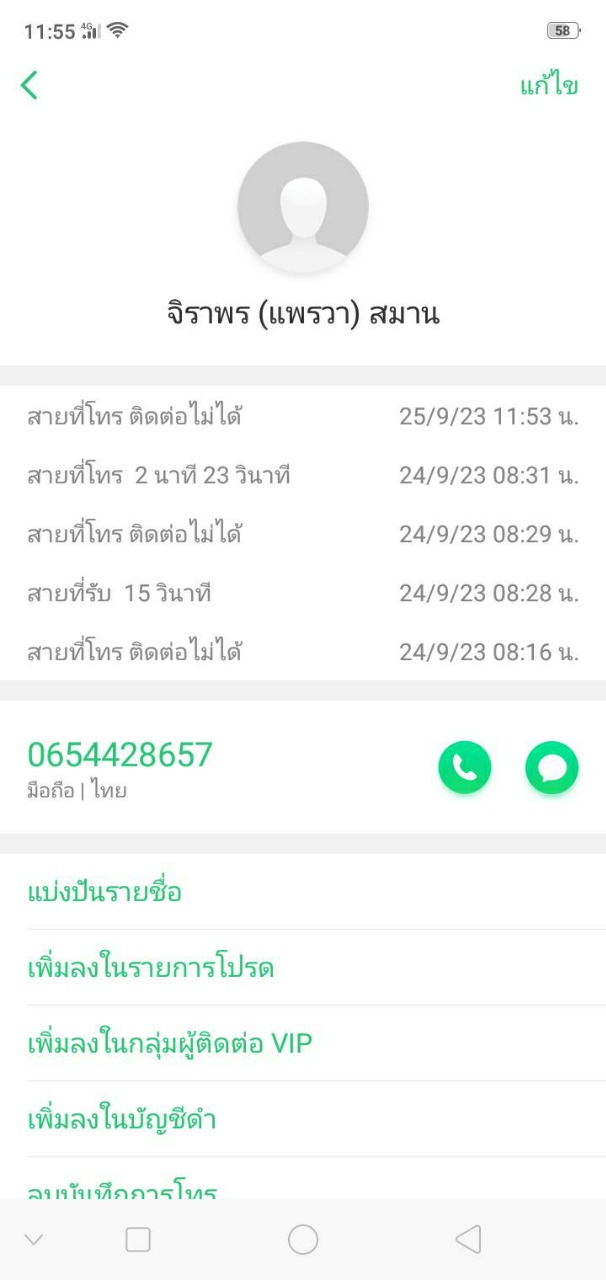The image size is (606, 1280).
Task: Open recent apps with the square button
Action: 138,1240
